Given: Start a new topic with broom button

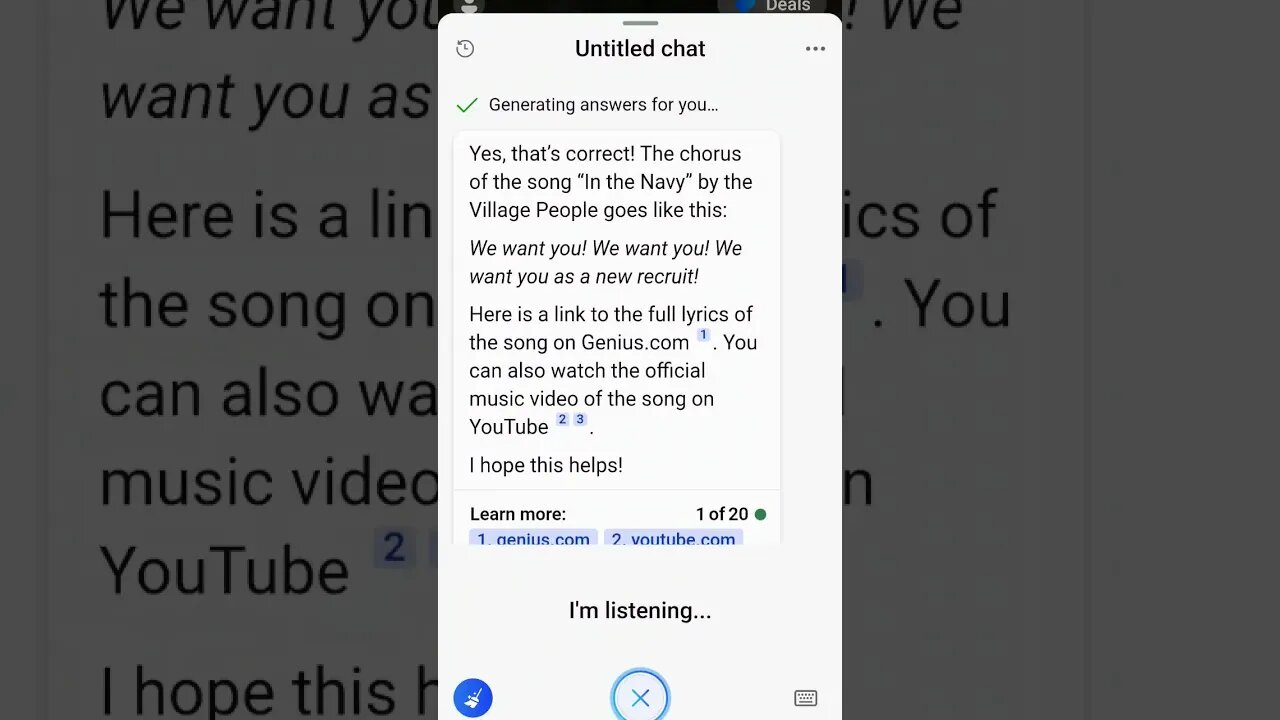Looking at the screenshot, I should [473, 698].
